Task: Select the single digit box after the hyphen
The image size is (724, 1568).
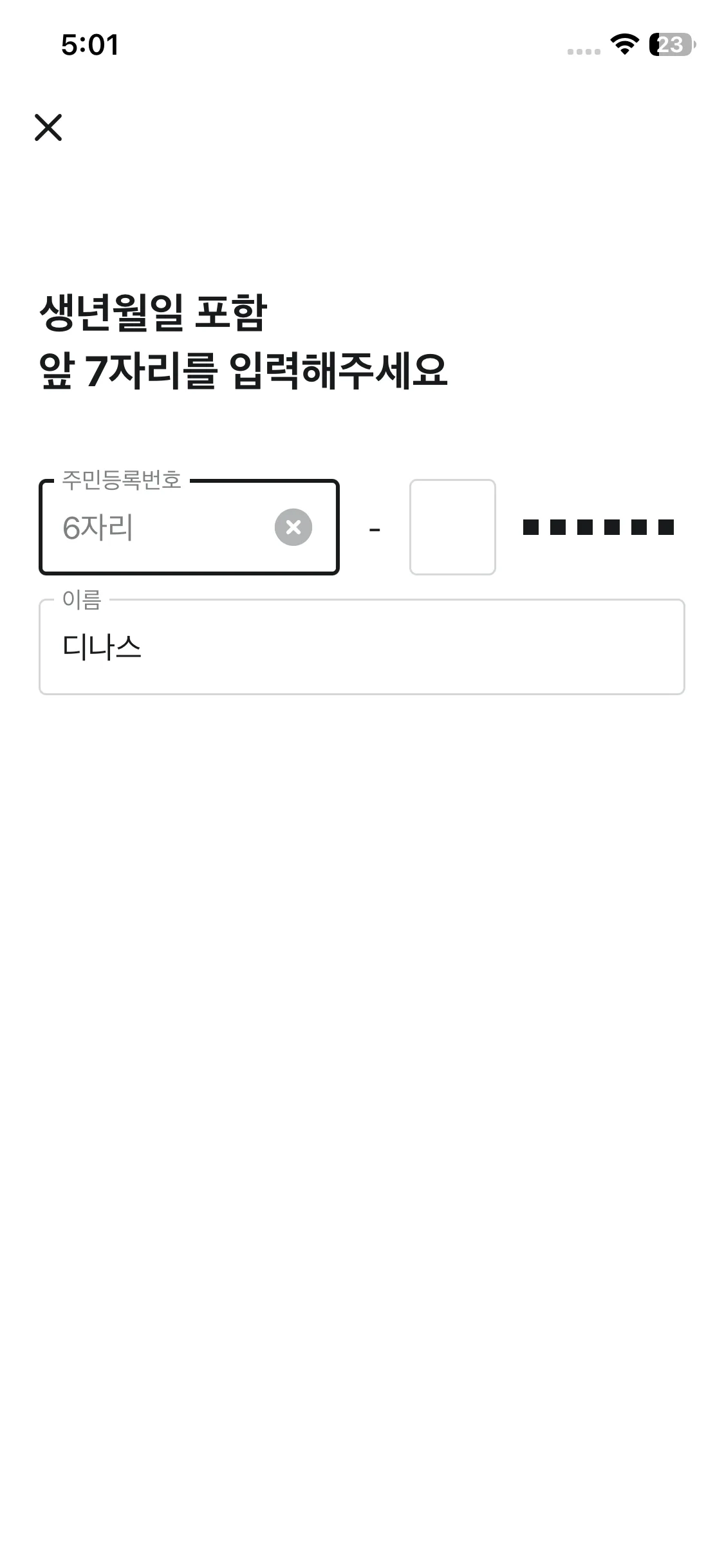Action: 452,527
